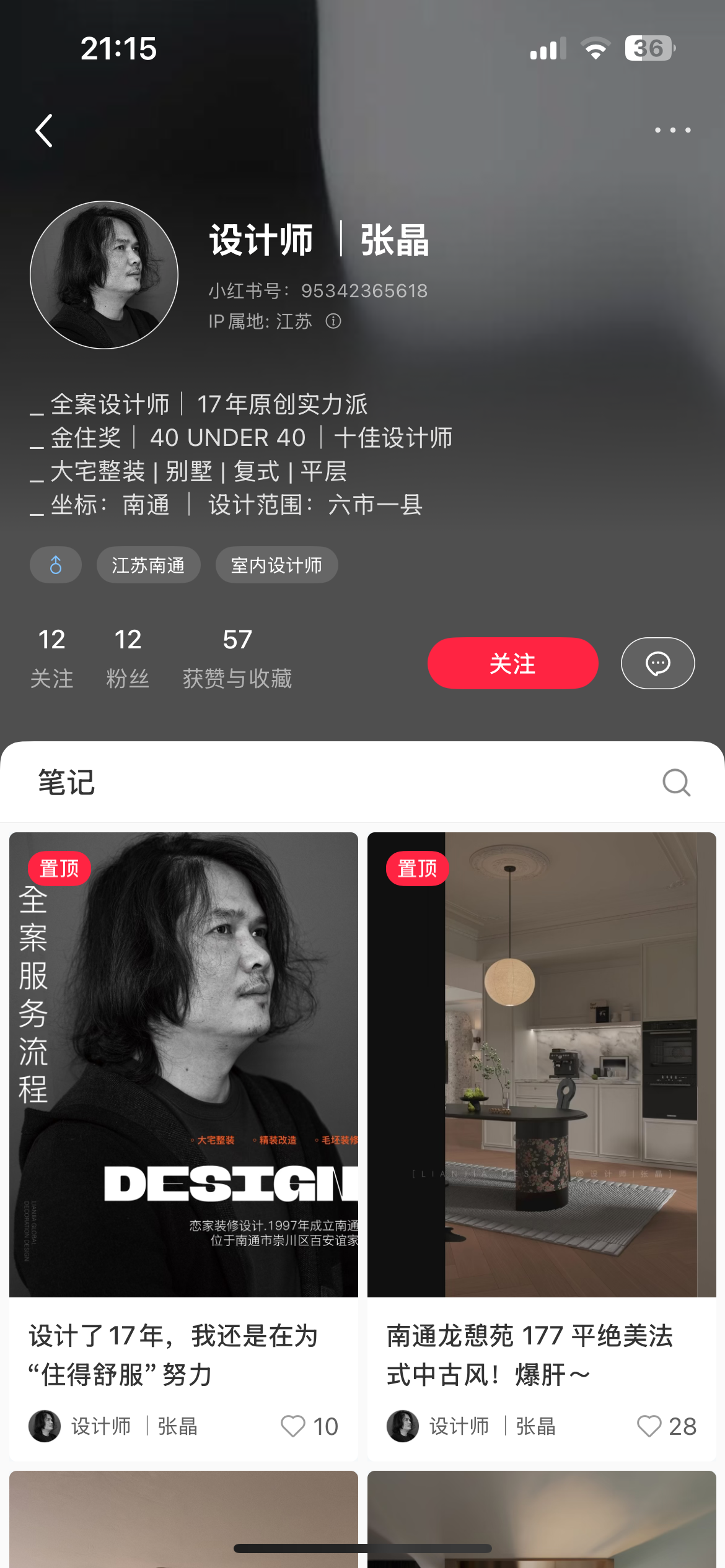The height and width of the screenshot is (1568, 725).
Task: Select the 室内设计师 profession tag
Action: [x=276, y=565]
